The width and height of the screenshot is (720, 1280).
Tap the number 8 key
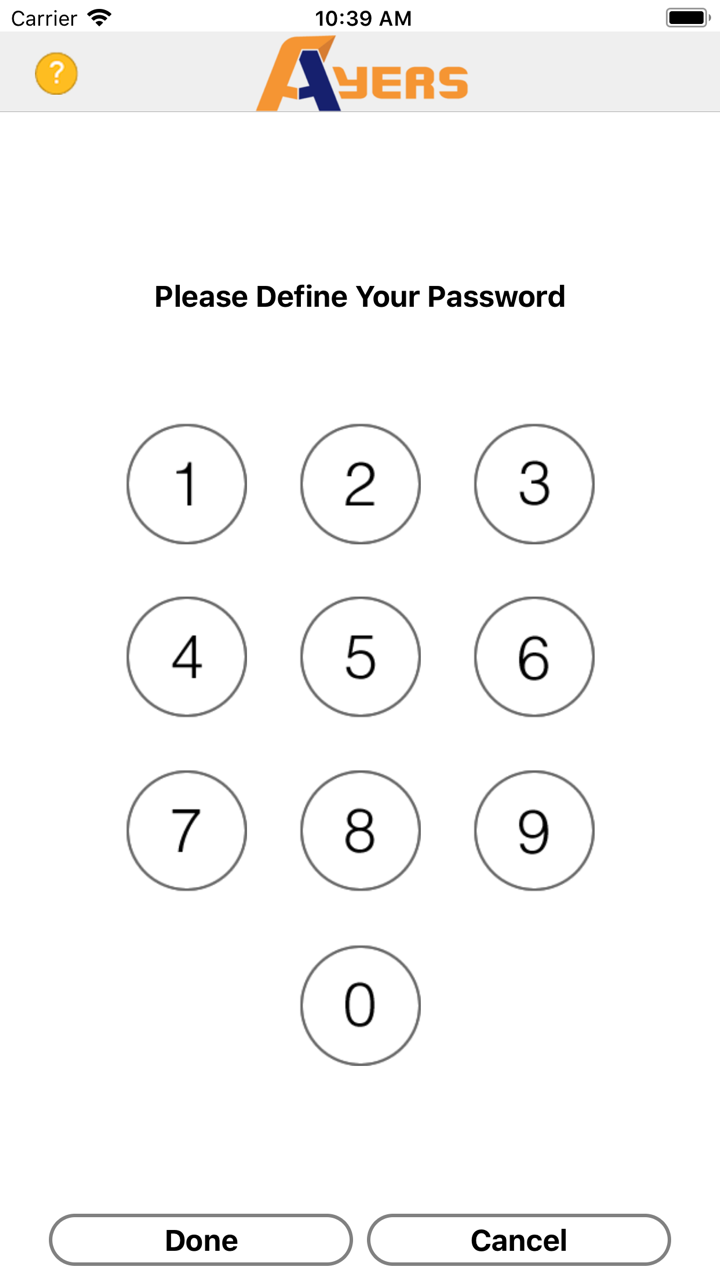[360, 830]
